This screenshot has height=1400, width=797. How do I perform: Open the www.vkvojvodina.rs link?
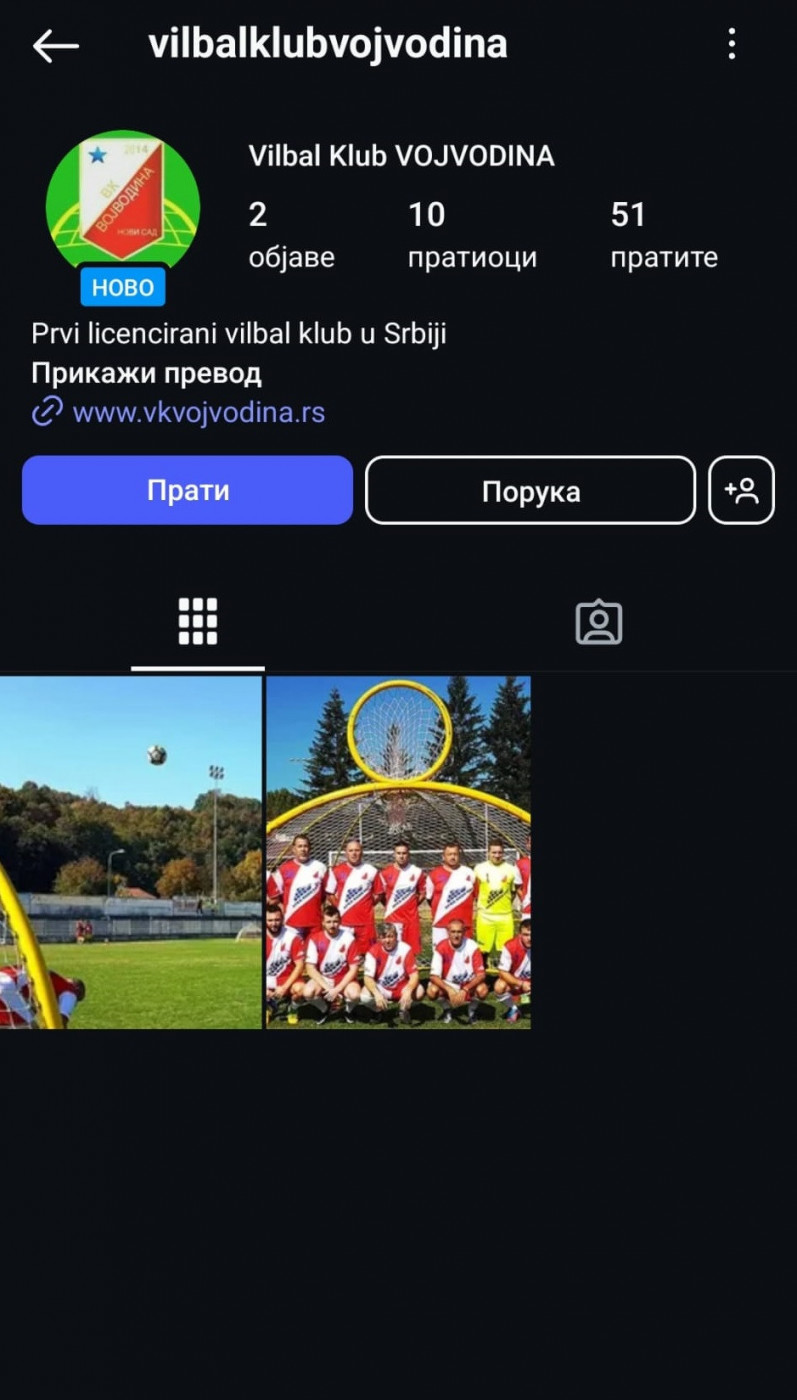198,412
